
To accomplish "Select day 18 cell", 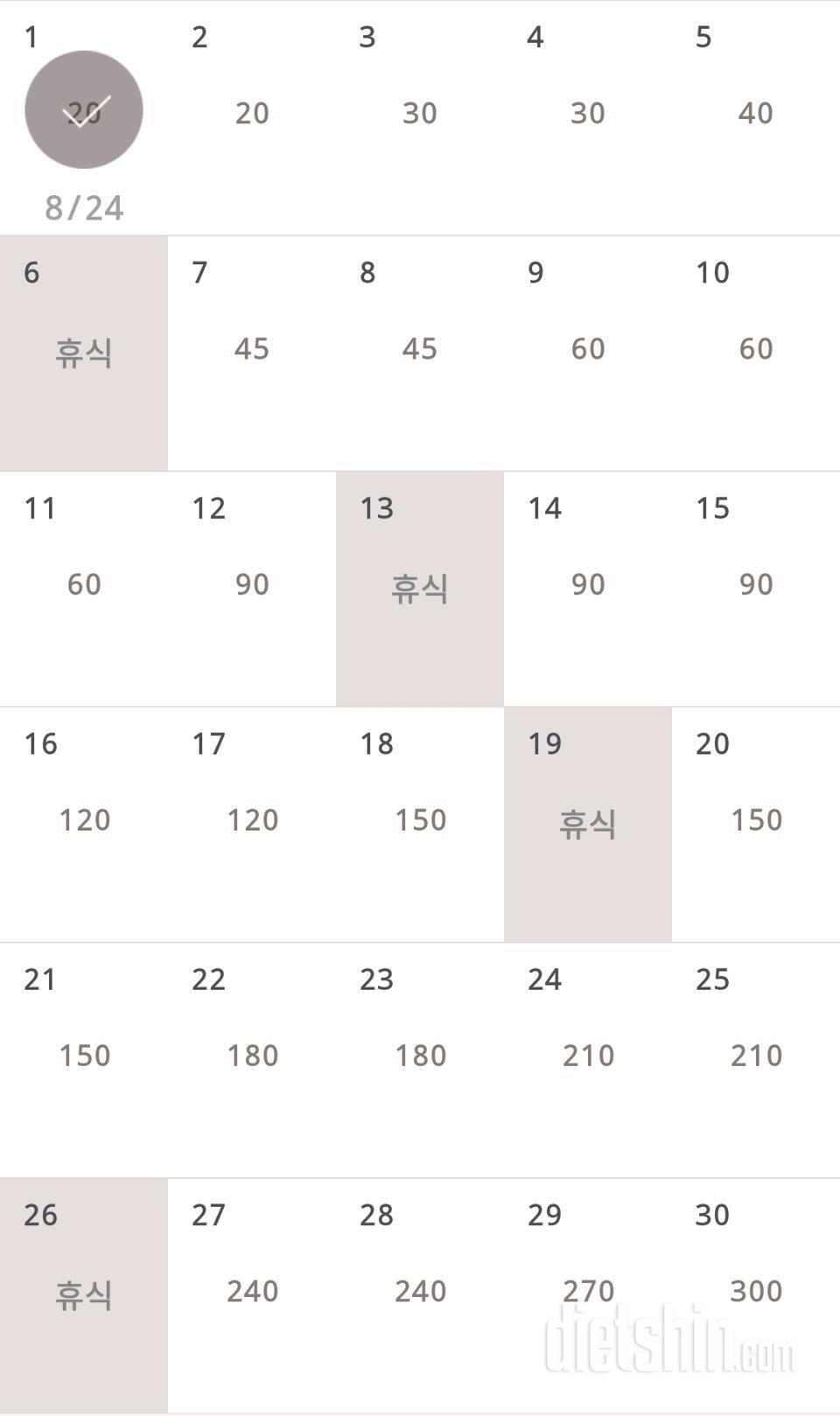I will point(420,824).
